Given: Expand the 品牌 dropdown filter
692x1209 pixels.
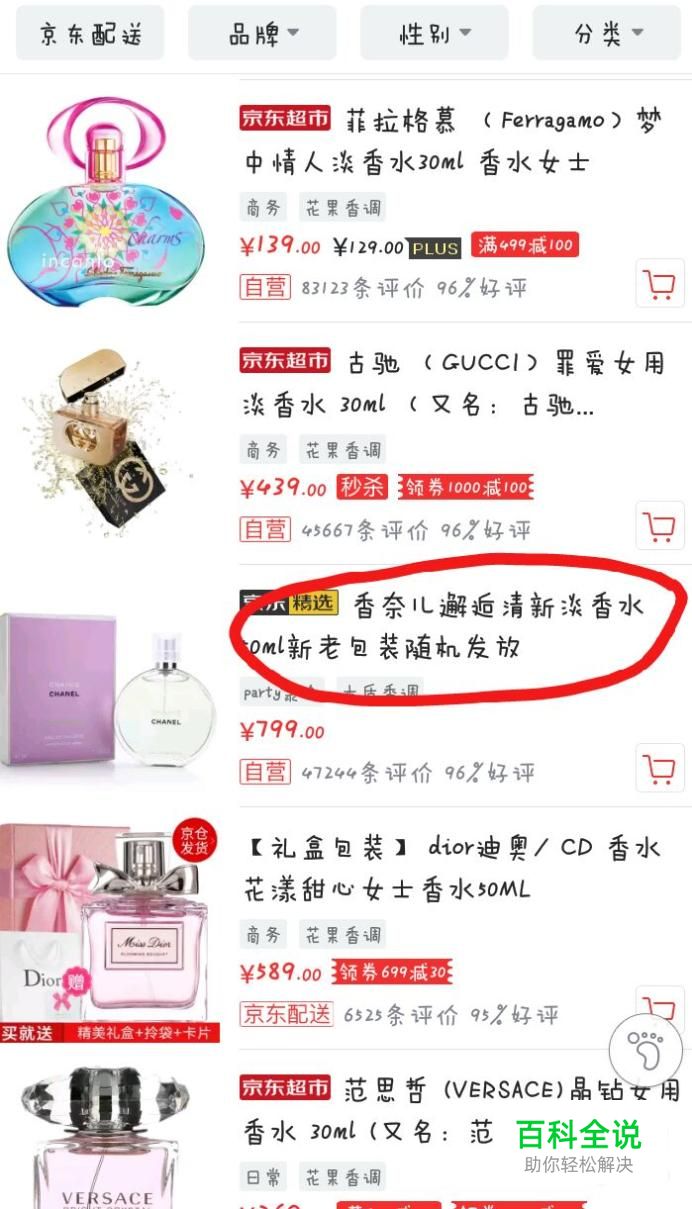Looking at the screenshot, I should 262,34.
